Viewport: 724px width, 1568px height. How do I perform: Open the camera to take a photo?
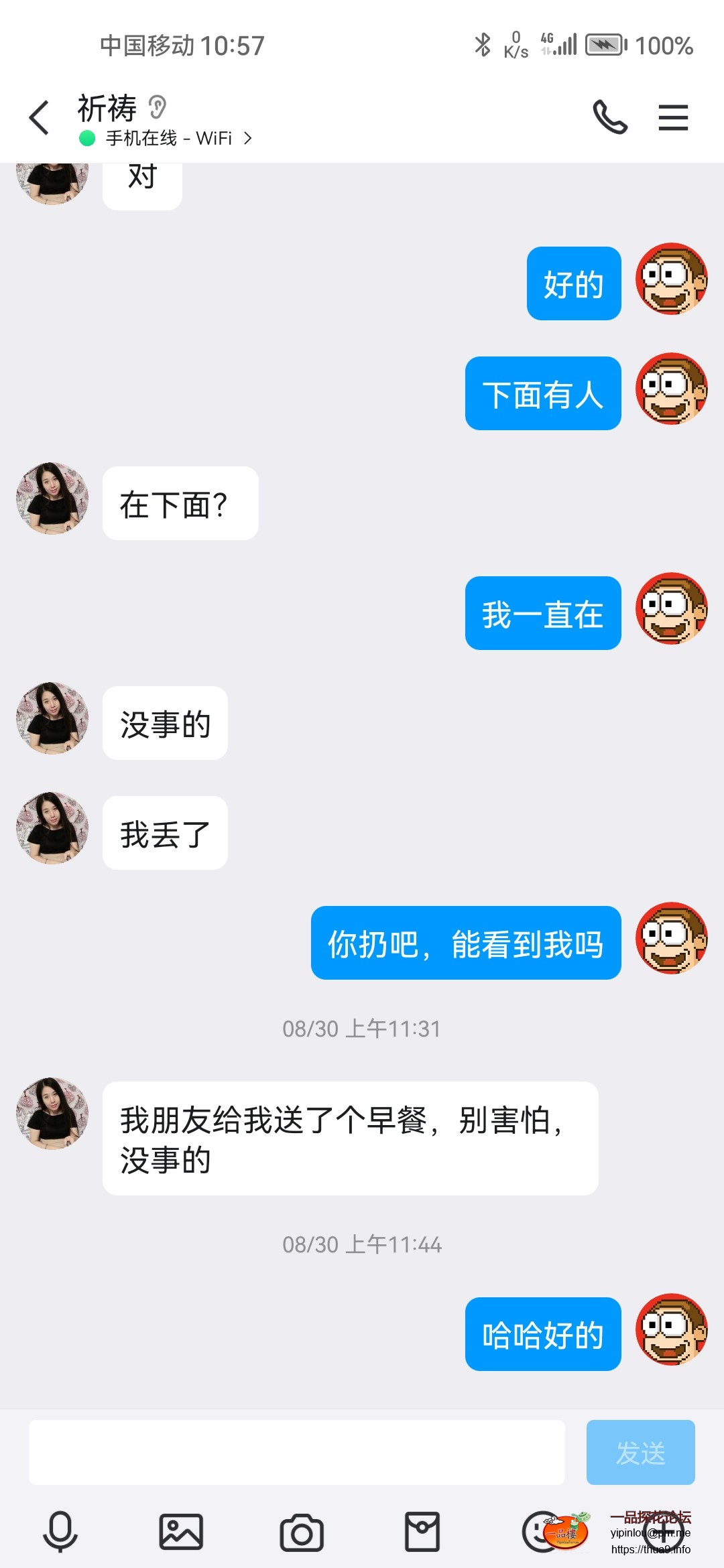click(302, 1531)
